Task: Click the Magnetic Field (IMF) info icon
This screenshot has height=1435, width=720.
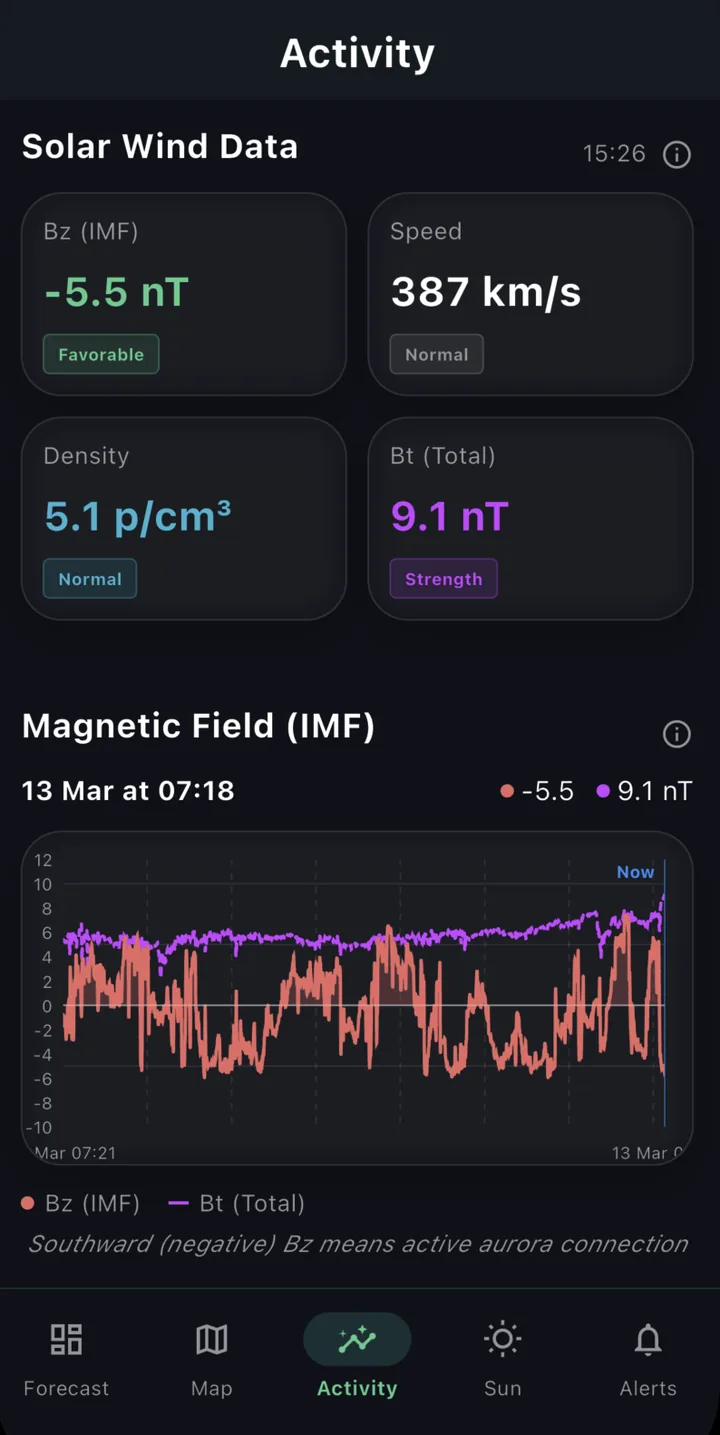Action: coord(676,734)
